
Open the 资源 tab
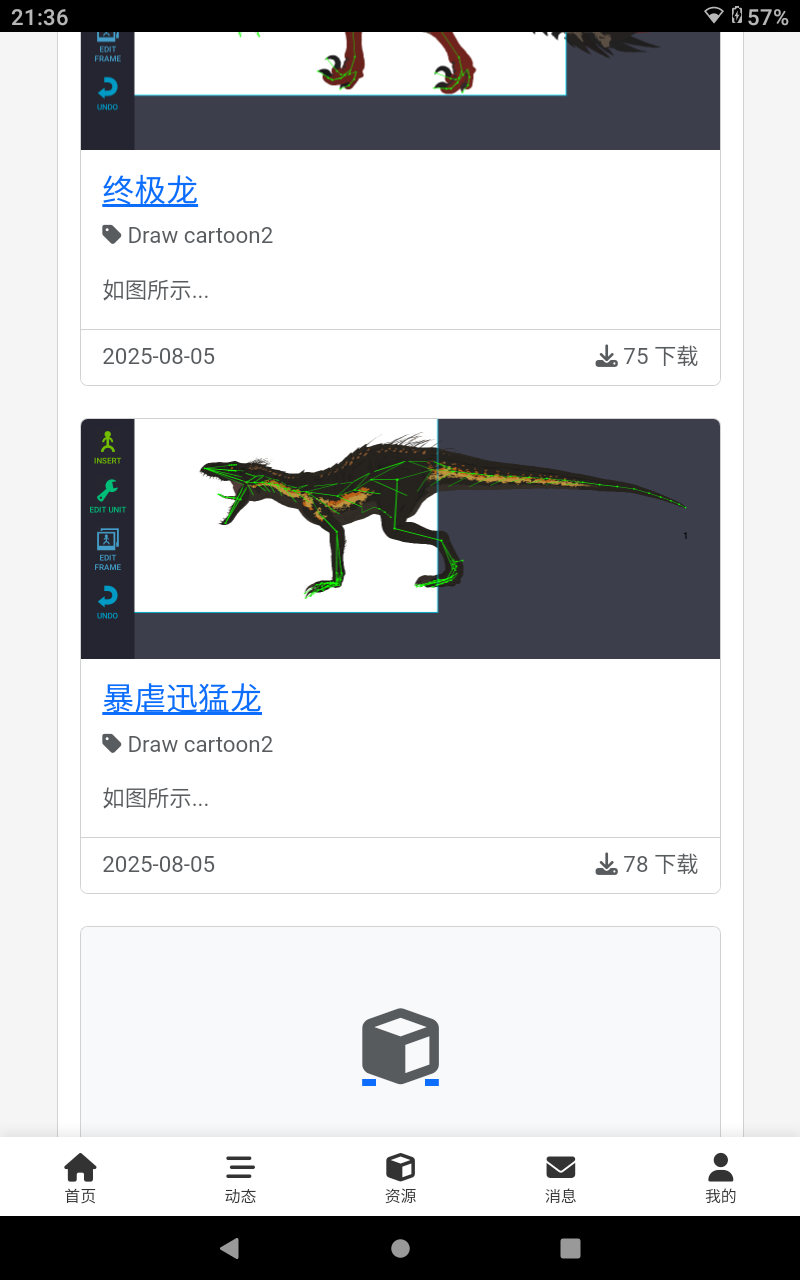pos(400,1177)
